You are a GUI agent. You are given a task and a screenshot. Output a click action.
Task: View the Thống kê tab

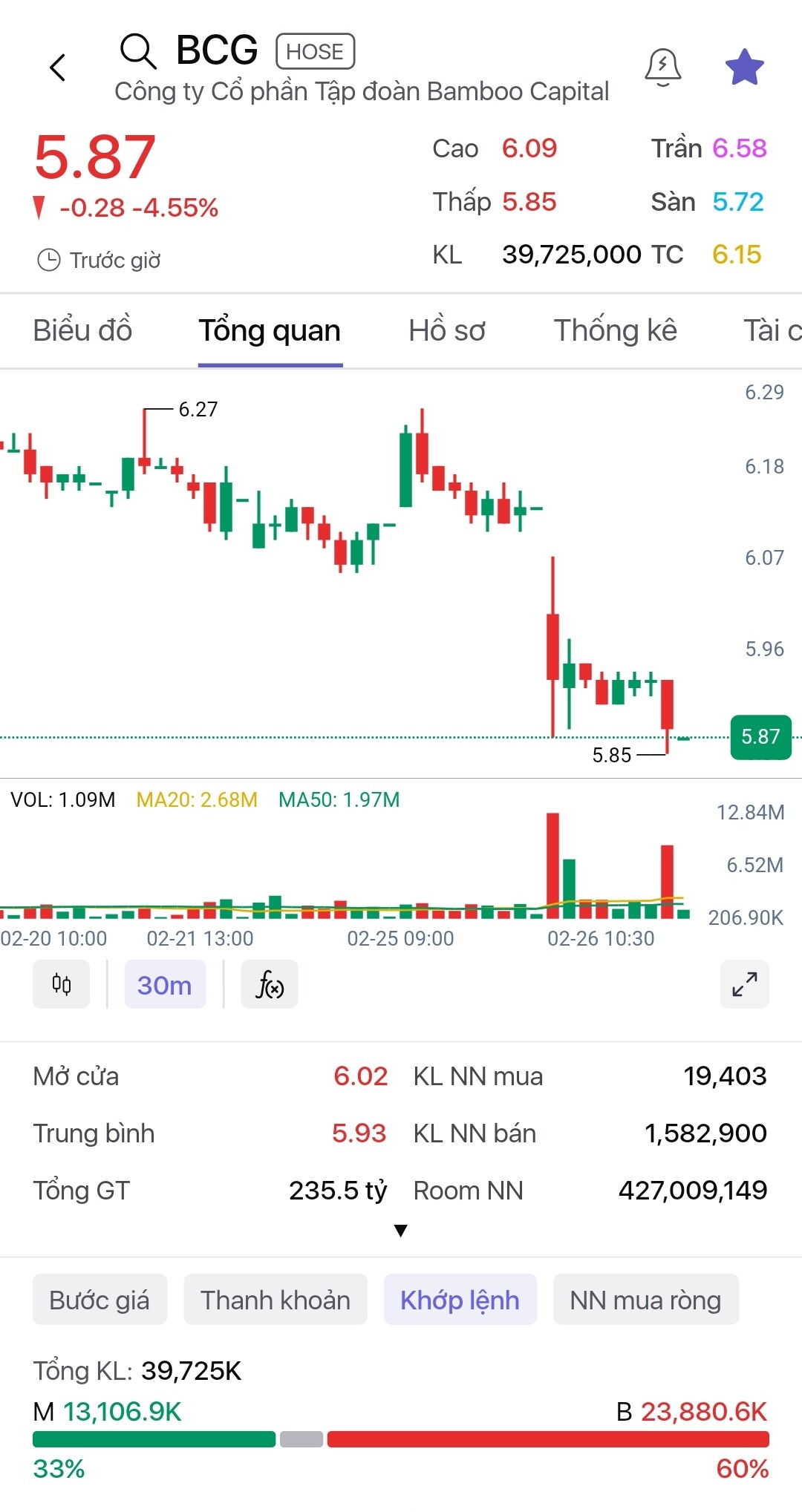pos(616,331)
